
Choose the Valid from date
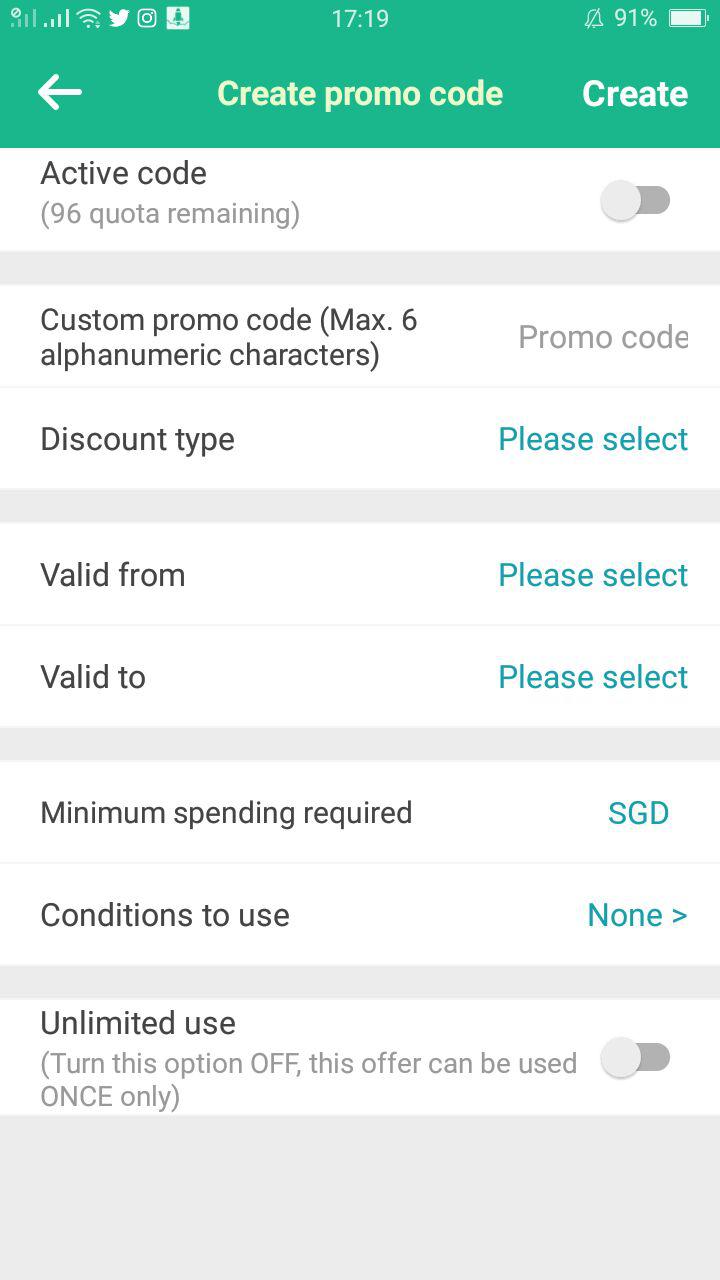(593, 575)
